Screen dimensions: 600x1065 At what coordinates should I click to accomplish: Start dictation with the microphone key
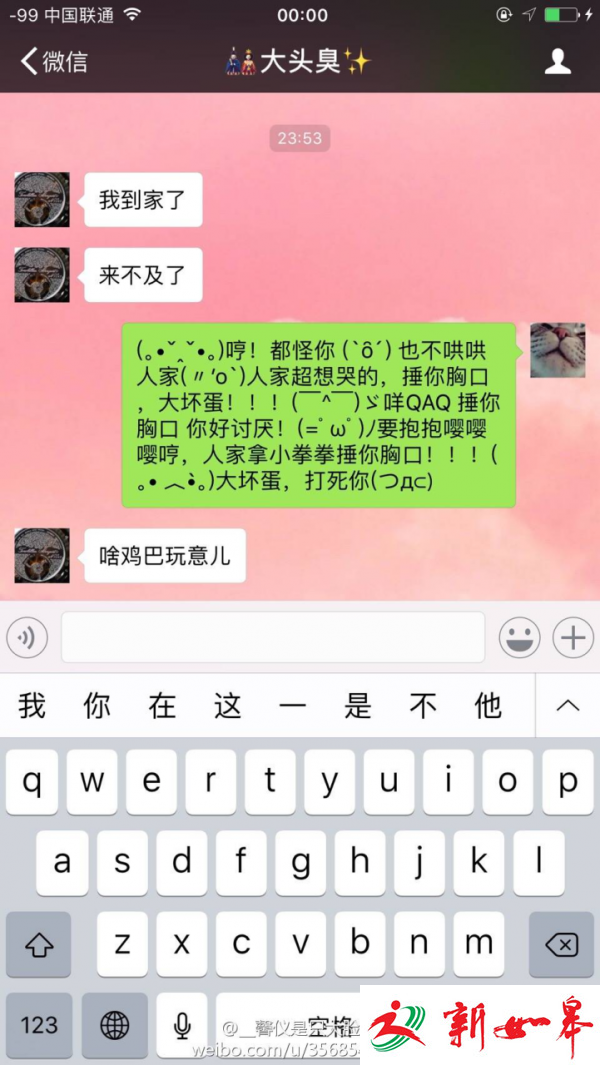[182, 1025]
